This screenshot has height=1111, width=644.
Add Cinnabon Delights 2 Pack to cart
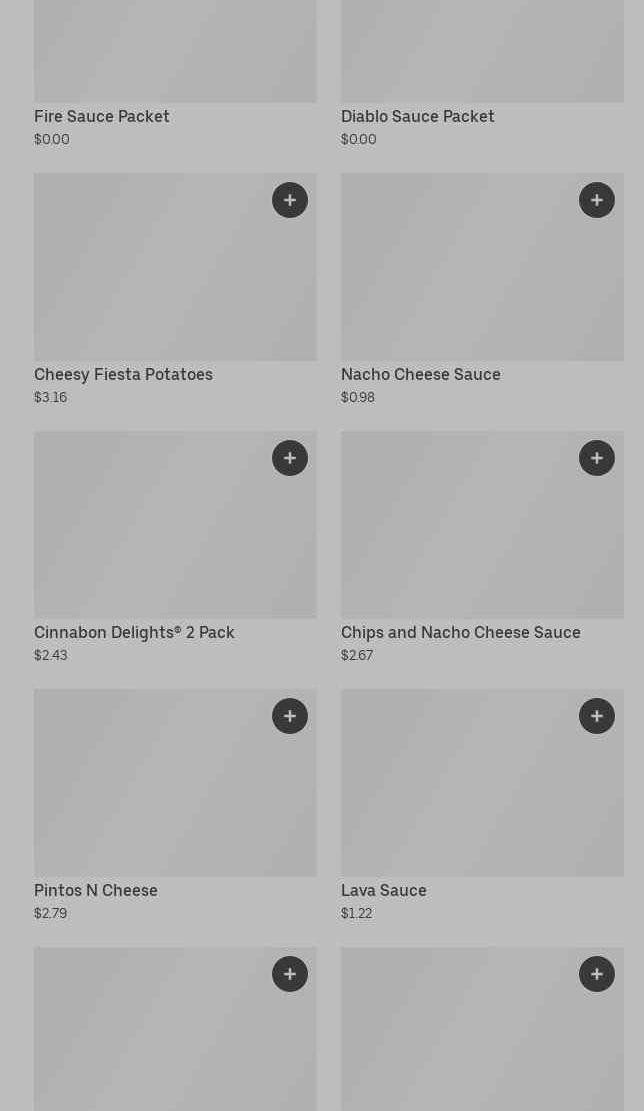pos(290,458)
